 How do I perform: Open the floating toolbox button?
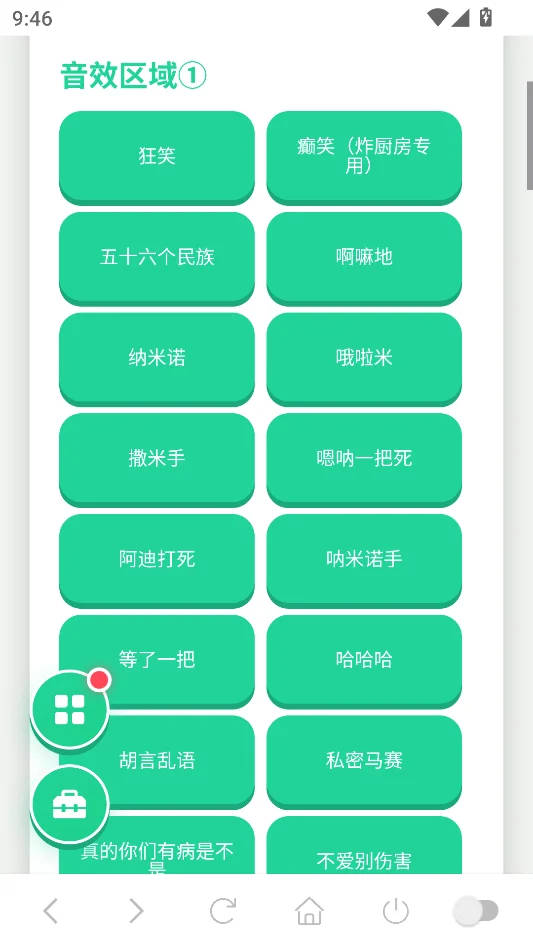coord(69,804)
